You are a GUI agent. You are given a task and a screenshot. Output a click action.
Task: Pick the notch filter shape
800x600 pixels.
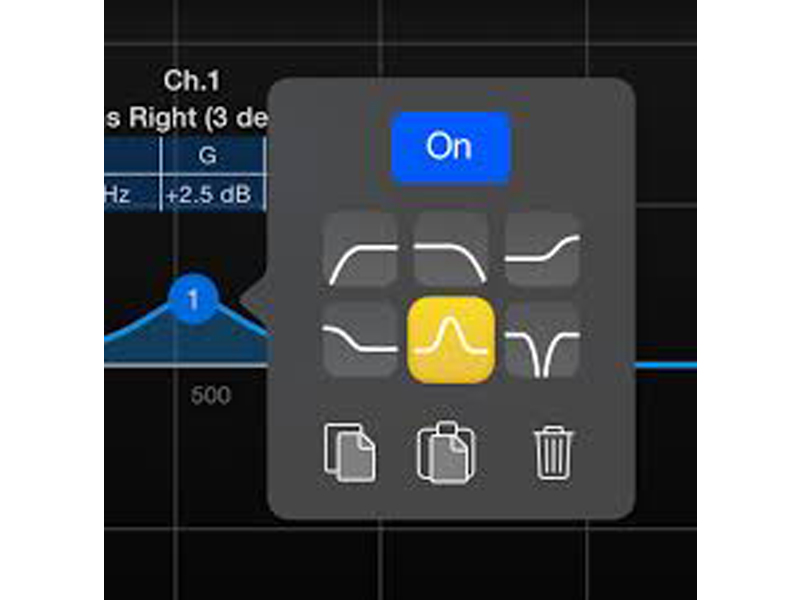tap(542, 340)
